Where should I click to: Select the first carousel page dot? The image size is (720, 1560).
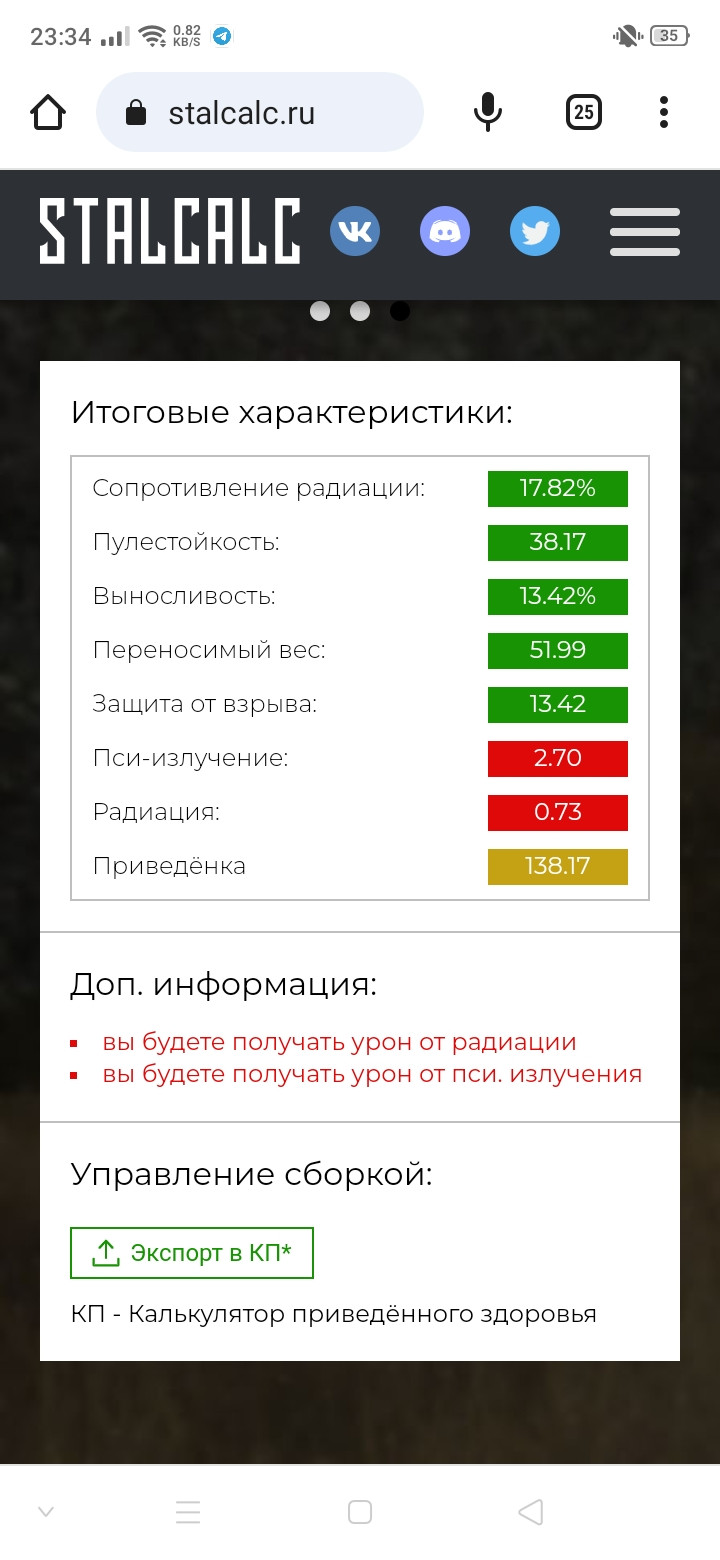[x=320, y=311]
